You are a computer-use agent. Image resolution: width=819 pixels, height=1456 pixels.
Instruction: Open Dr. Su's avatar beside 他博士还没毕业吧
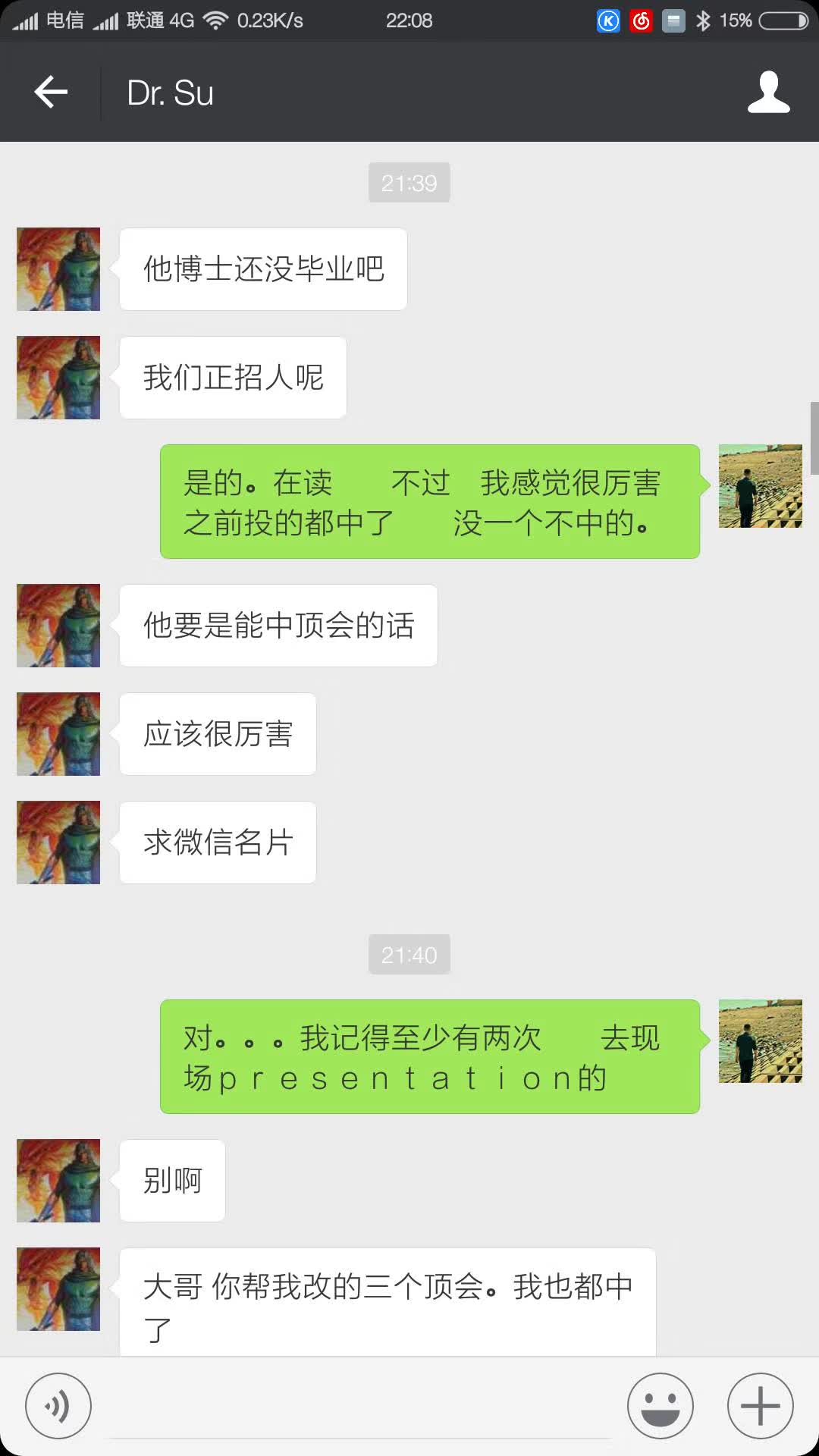click(x=58, y=269)
